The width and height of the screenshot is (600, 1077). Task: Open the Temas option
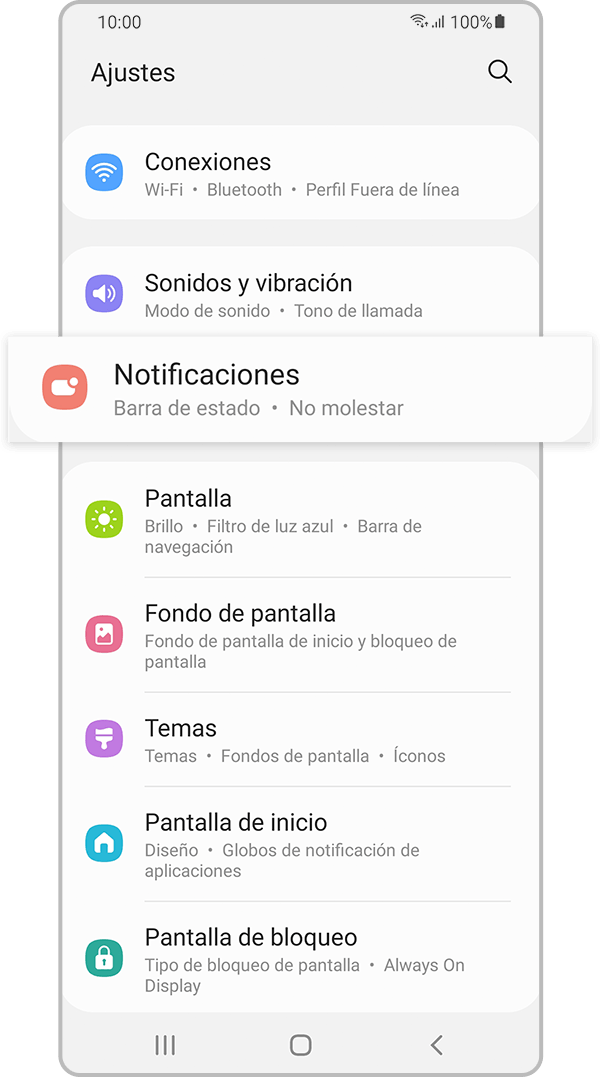point(300,740)
